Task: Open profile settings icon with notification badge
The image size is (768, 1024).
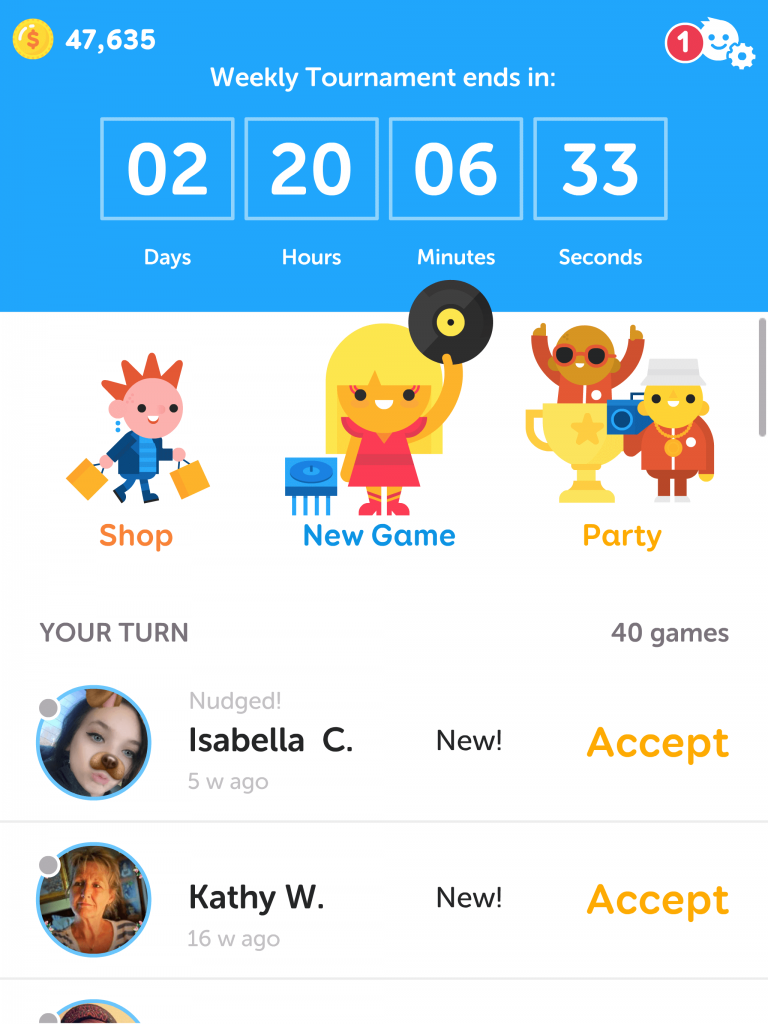Action: click(x=714, y=44)
